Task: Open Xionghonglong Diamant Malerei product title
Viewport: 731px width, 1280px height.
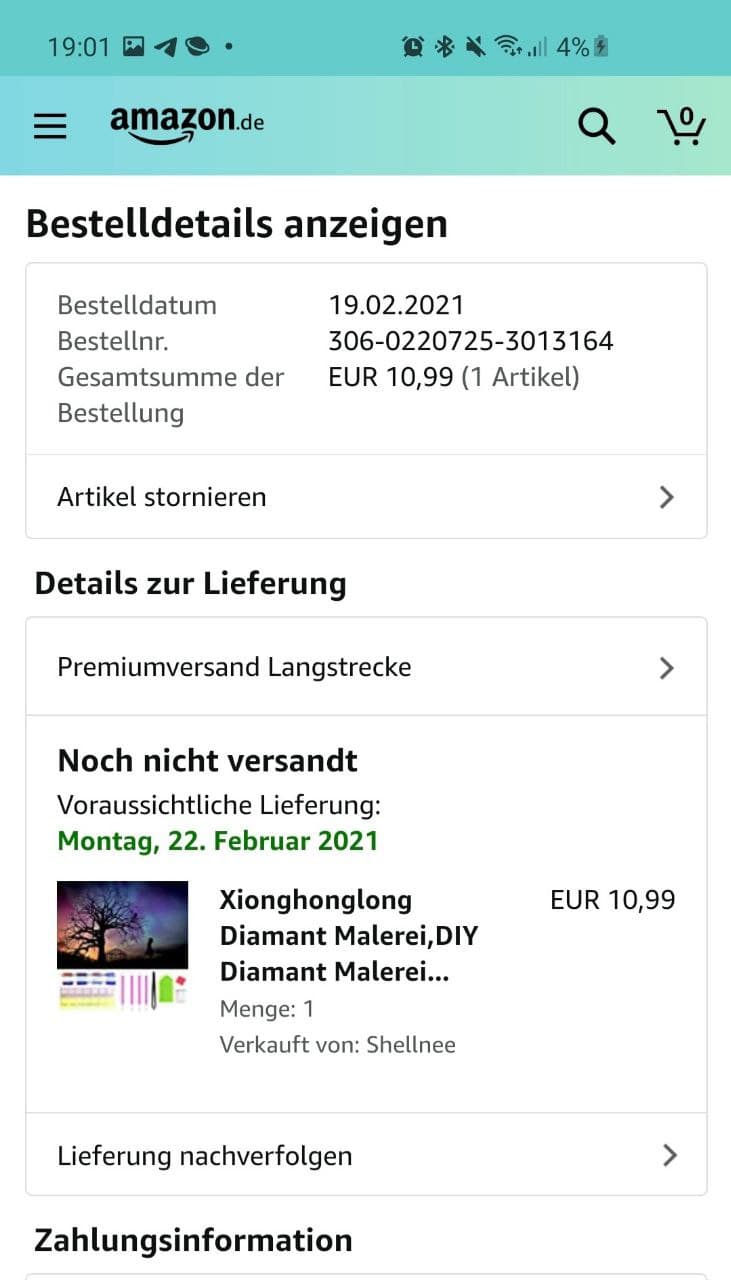Action: click(x=348, y=936)
